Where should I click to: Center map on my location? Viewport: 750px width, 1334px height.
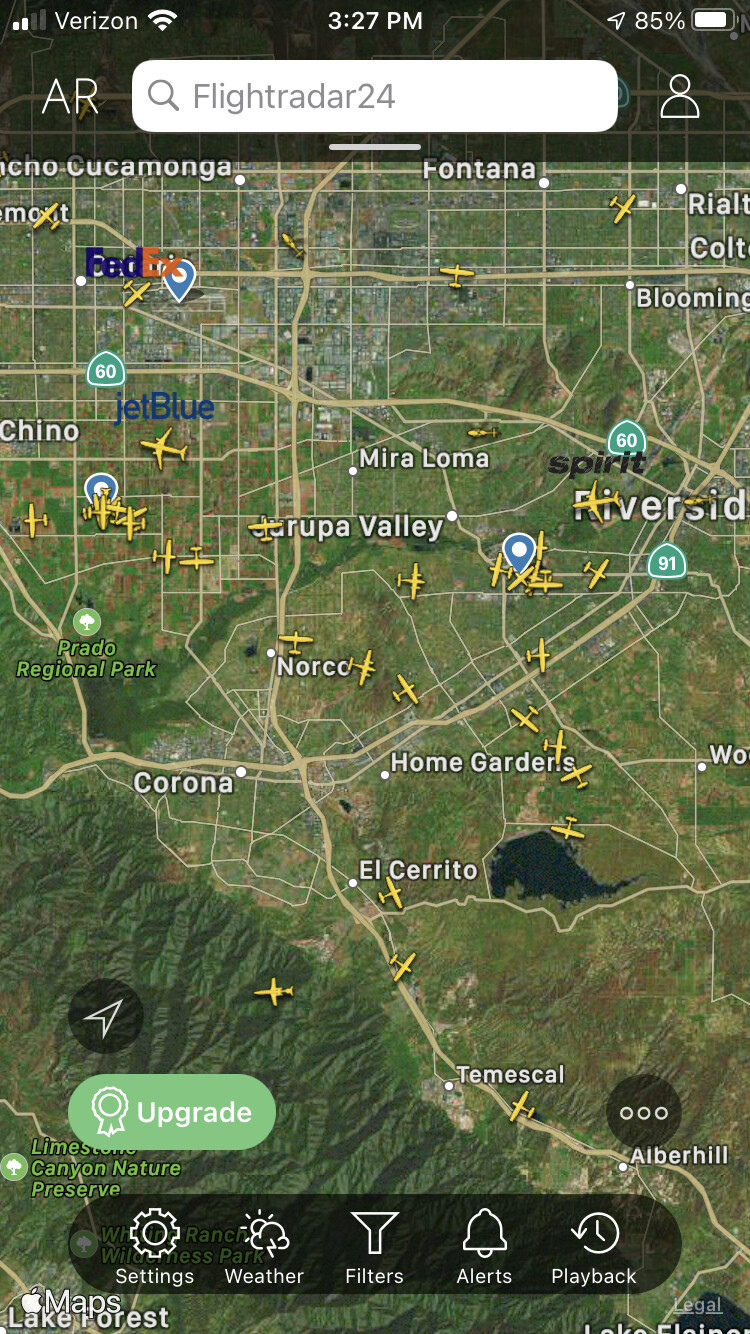[x=105, y=1016]
